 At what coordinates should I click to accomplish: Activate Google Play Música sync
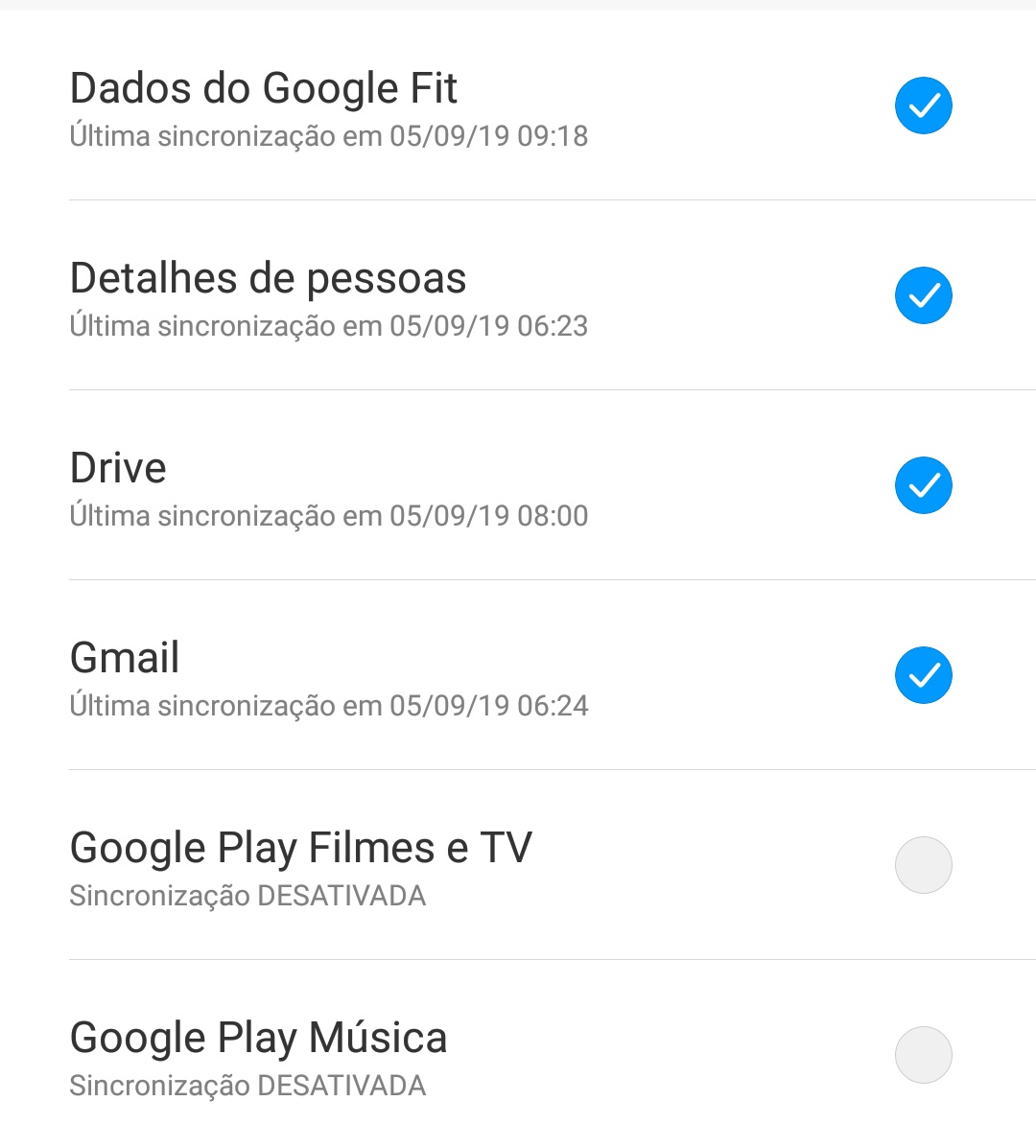click(923, 1055)
